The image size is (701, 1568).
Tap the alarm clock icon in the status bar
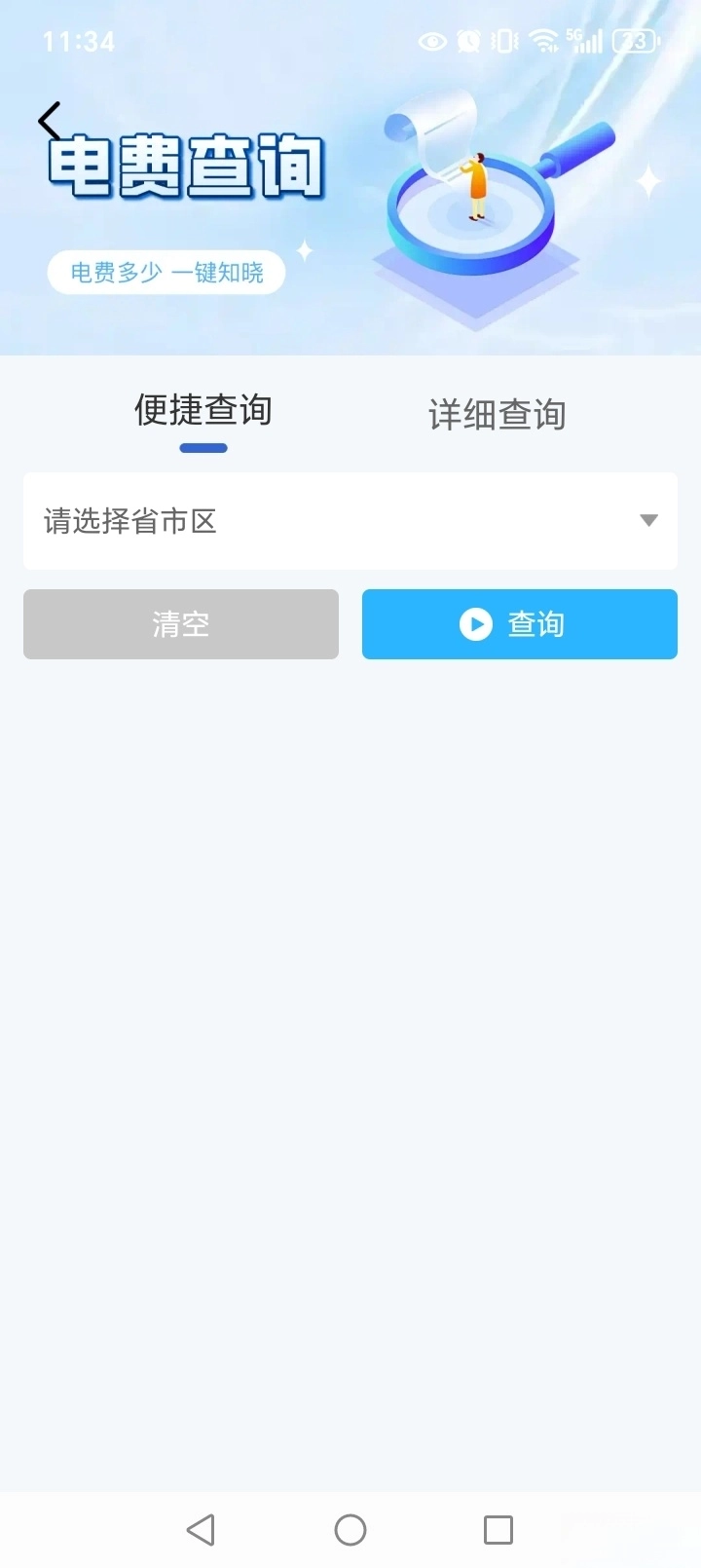[469, 42]
